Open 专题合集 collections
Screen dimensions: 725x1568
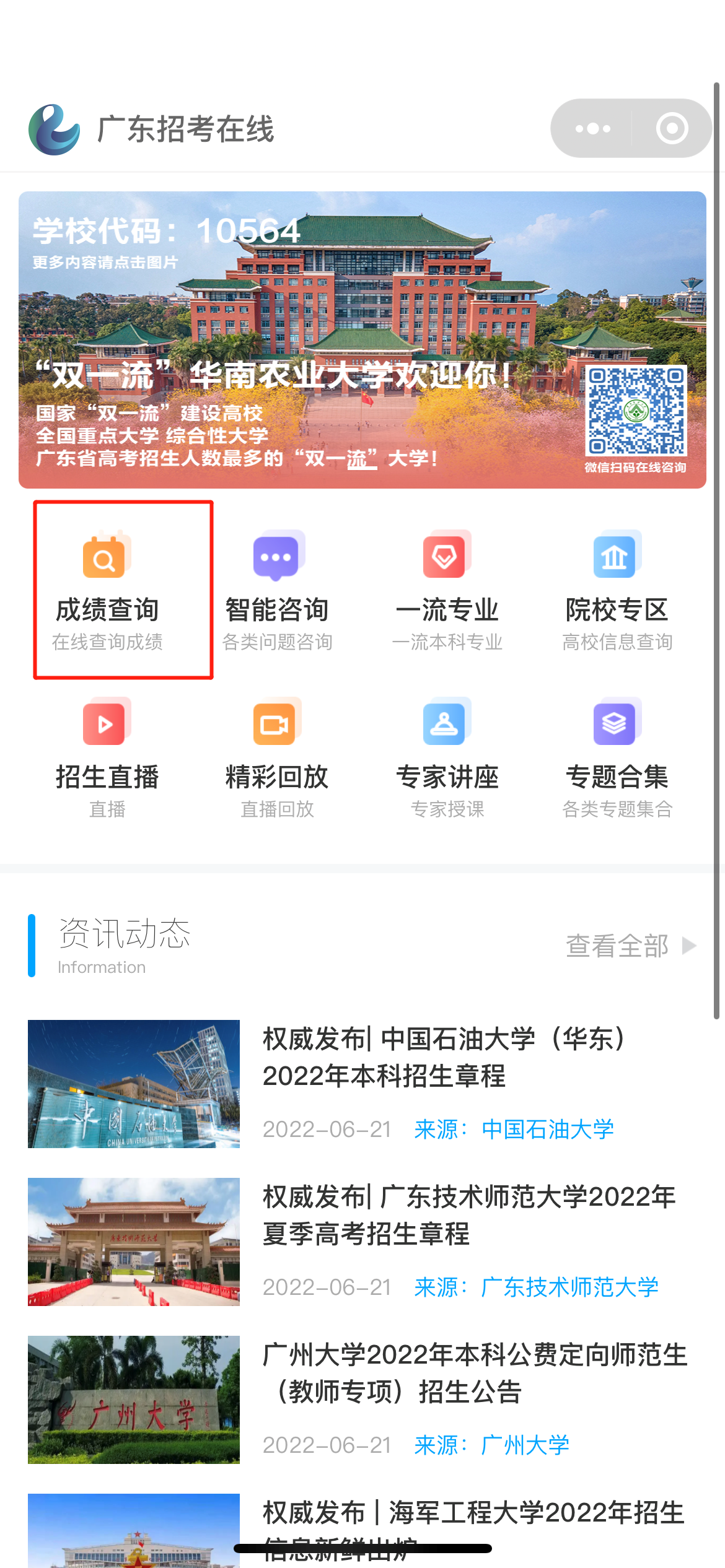617,757
